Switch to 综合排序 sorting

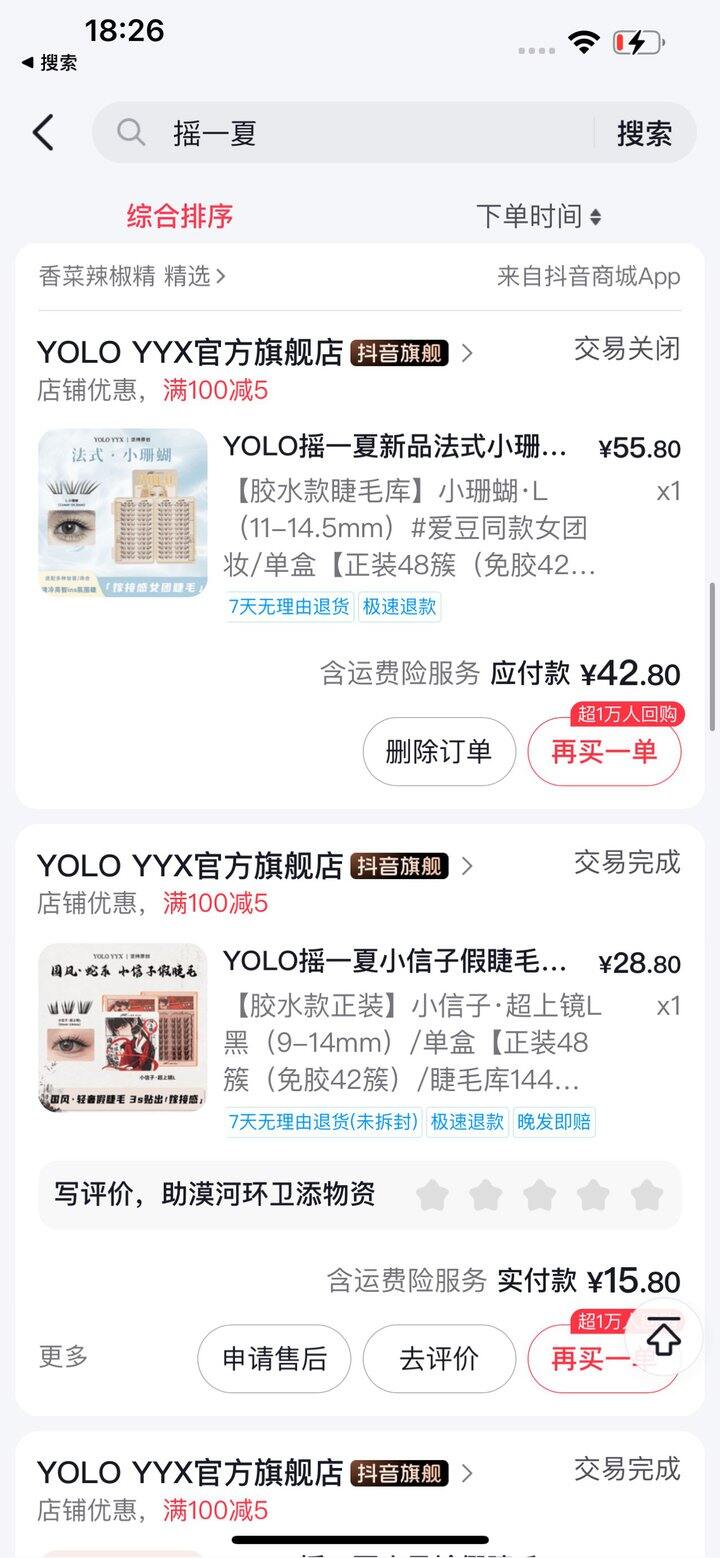tap(180, 216)
